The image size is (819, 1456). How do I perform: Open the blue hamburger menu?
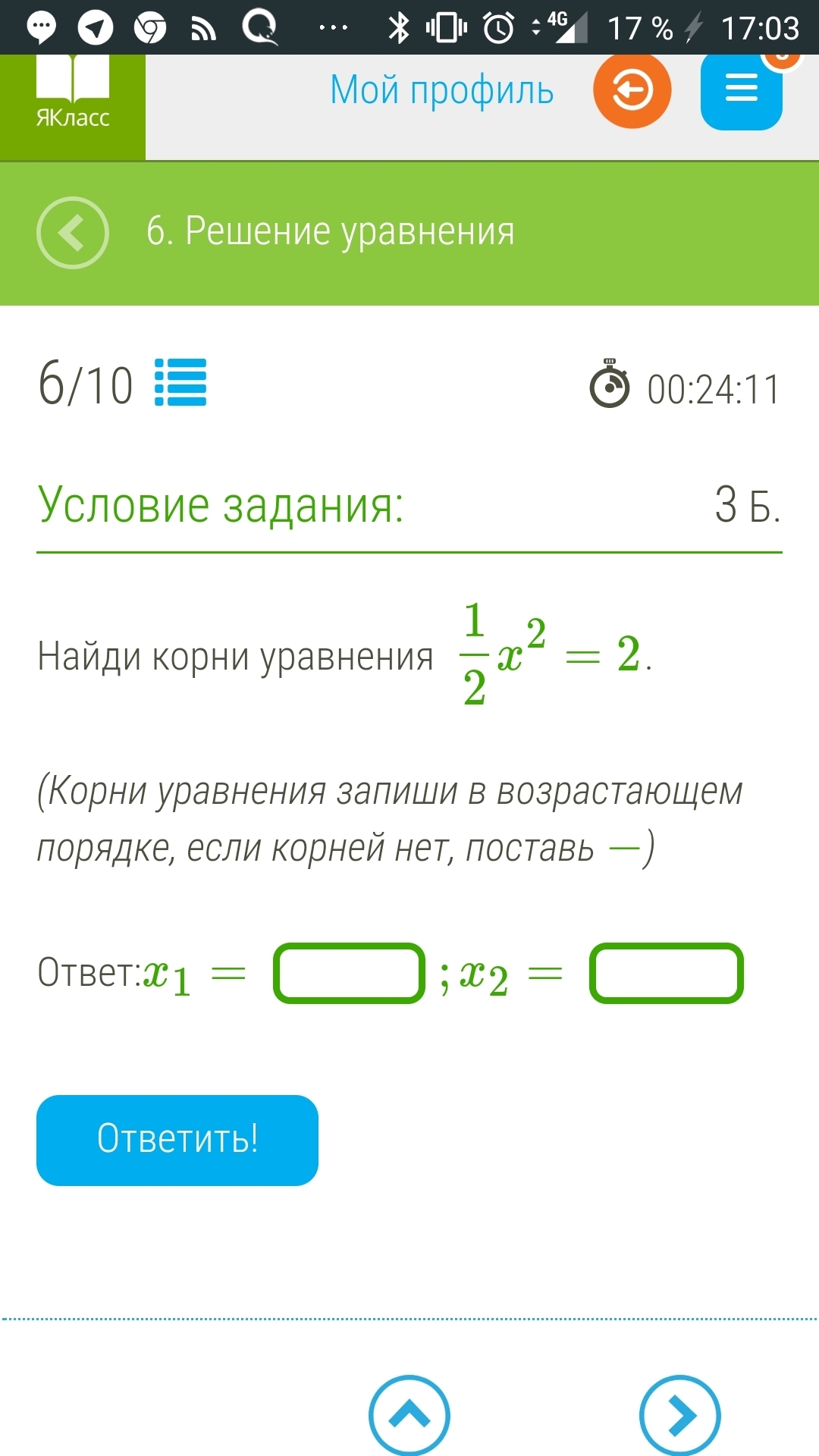[x=741, y=90]
